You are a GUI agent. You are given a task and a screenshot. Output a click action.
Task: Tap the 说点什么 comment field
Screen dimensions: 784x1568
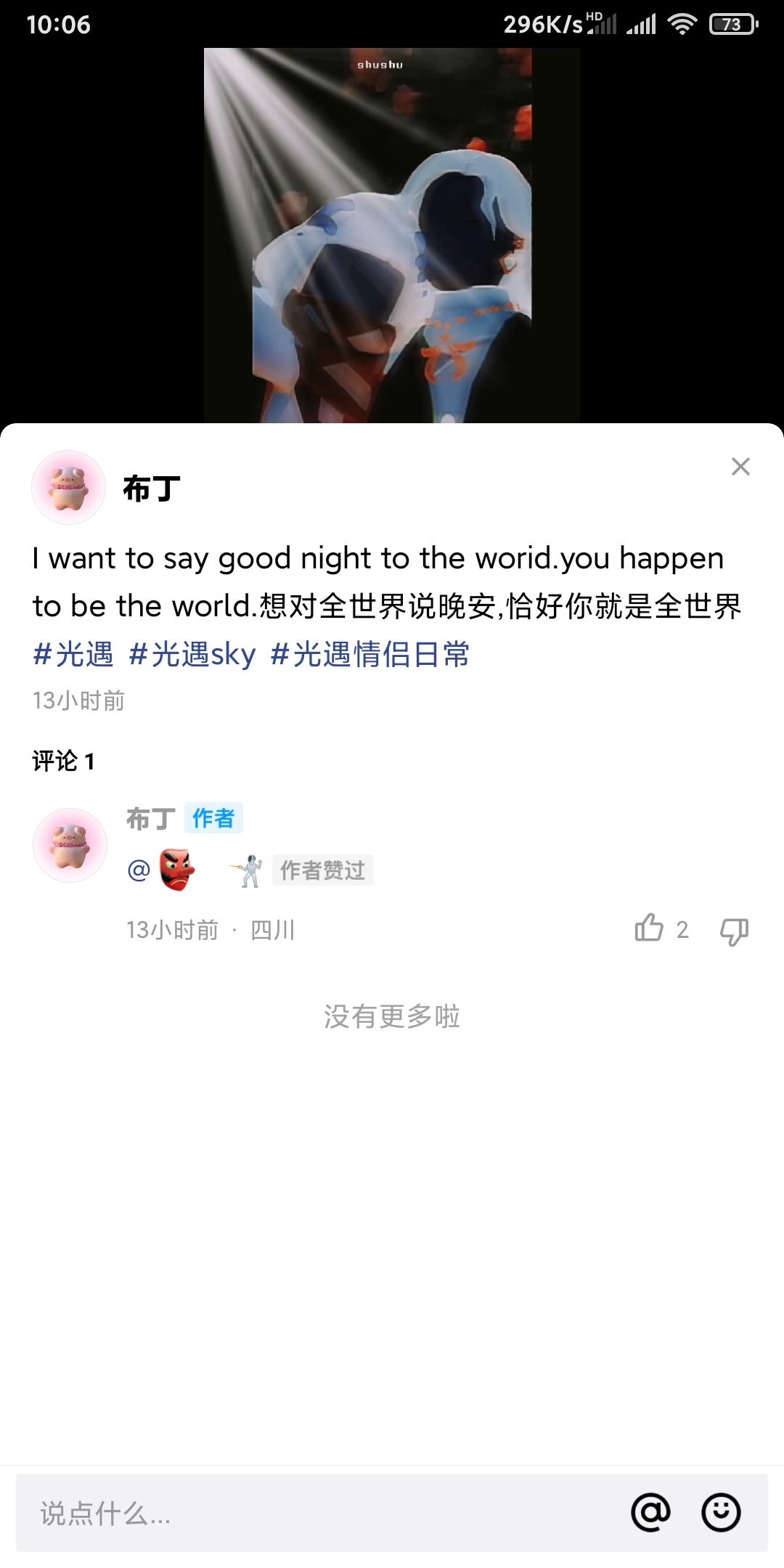[x=319, y=1514]
